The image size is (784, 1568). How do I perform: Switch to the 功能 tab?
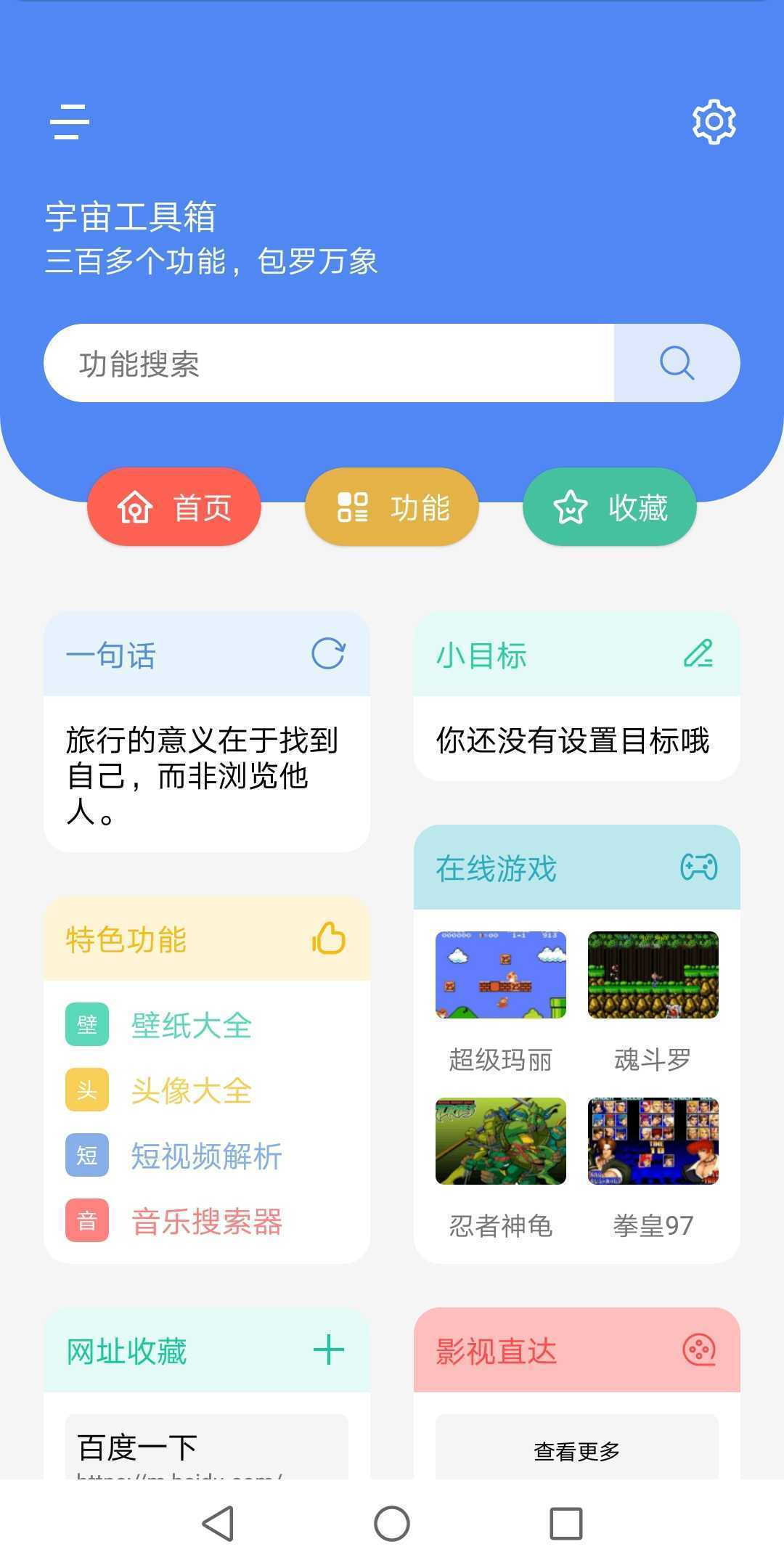click(392, 507)
